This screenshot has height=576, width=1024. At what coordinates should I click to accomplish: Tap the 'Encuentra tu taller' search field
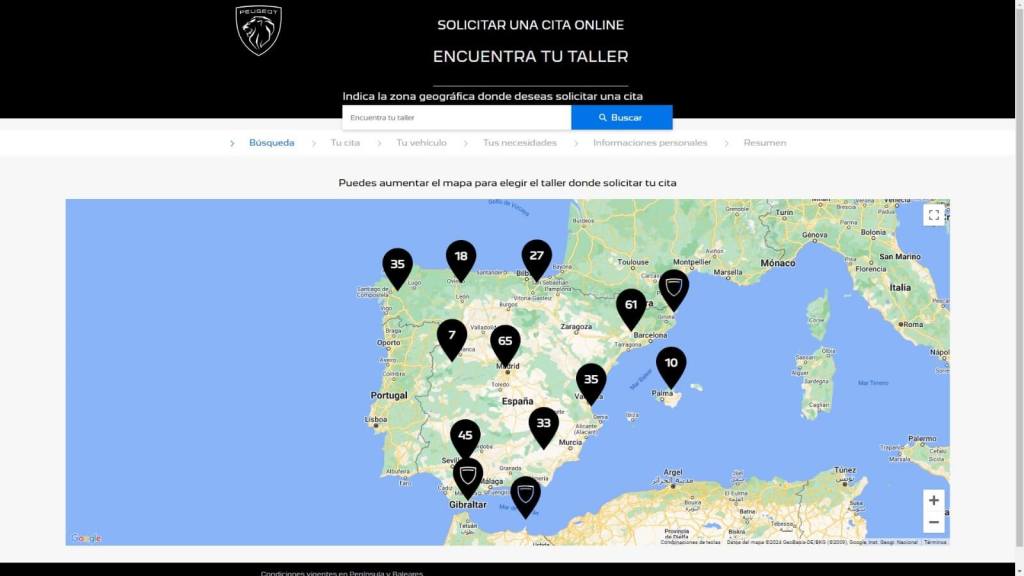(x=456, y=118)
